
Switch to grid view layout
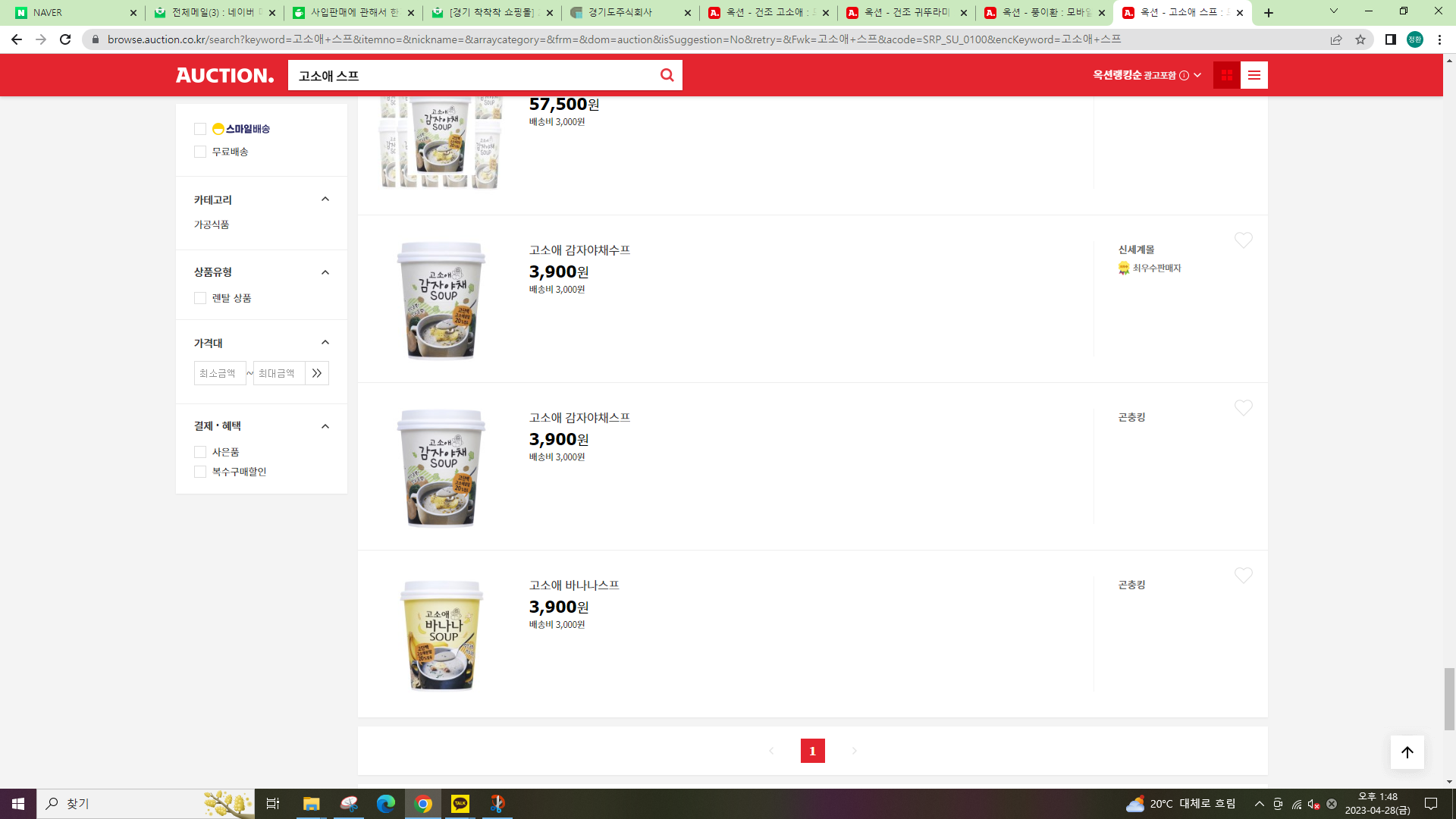pyautogui.click(x=1226, y=75)
